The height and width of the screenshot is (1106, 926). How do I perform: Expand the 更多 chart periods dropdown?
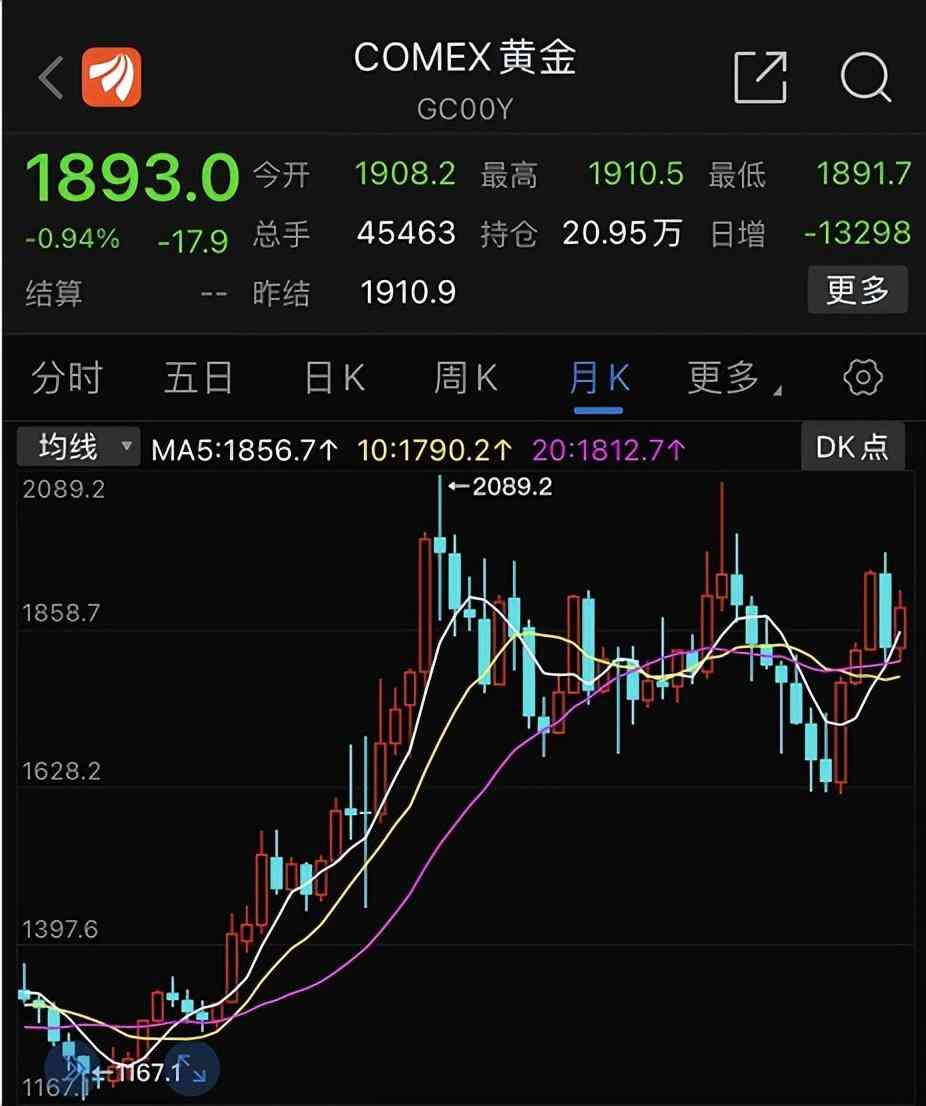click(723, 377)
